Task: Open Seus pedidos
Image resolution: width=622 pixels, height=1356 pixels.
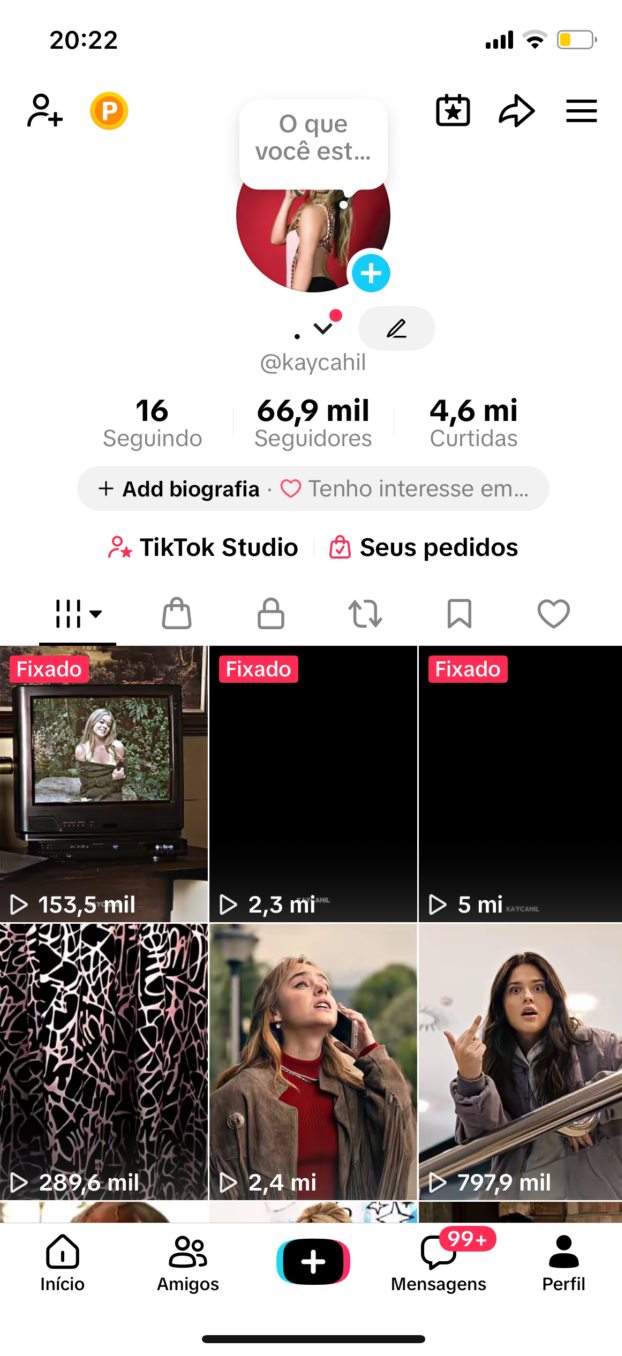Action: click(x=424, y=547)
